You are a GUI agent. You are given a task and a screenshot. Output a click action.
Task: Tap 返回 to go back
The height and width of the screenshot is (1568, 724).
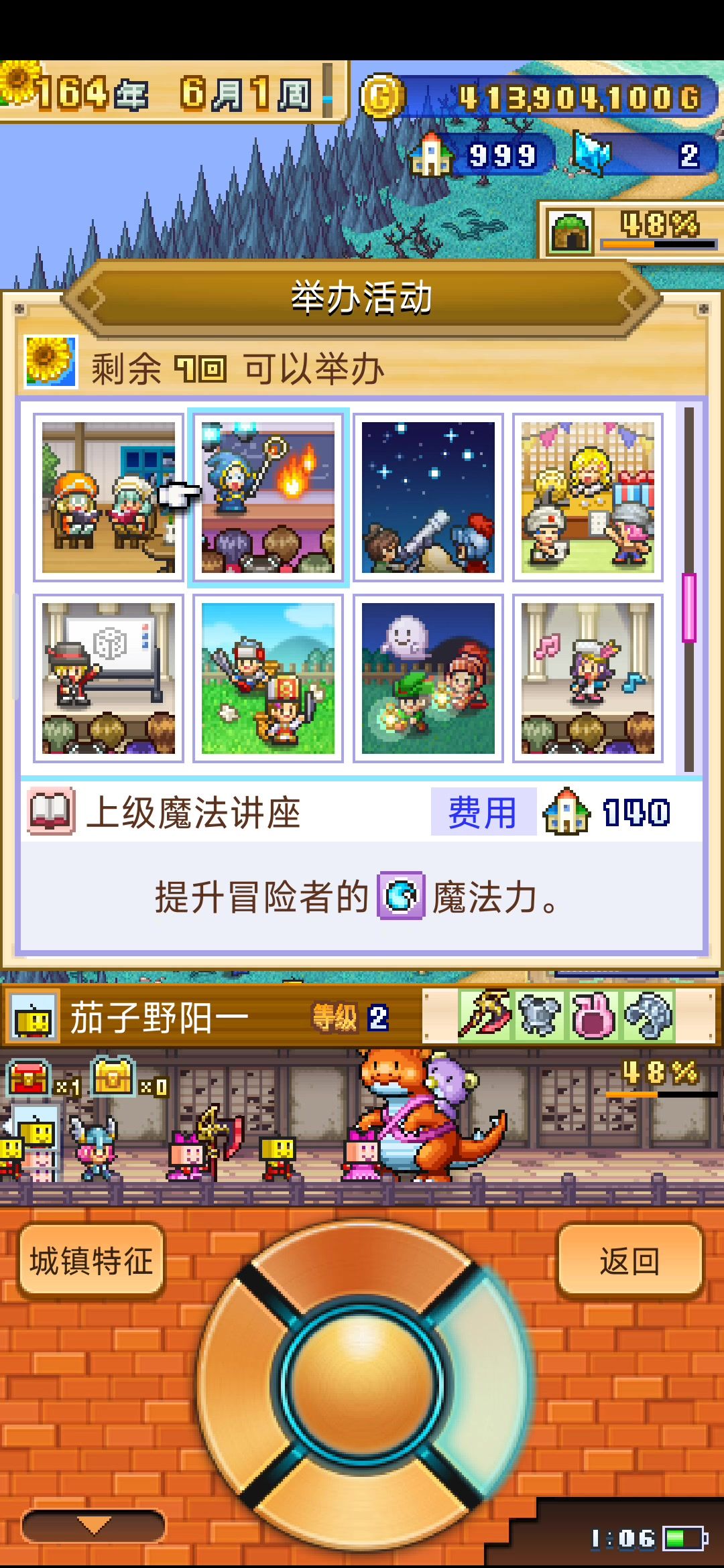click(x=629, y=1261)
